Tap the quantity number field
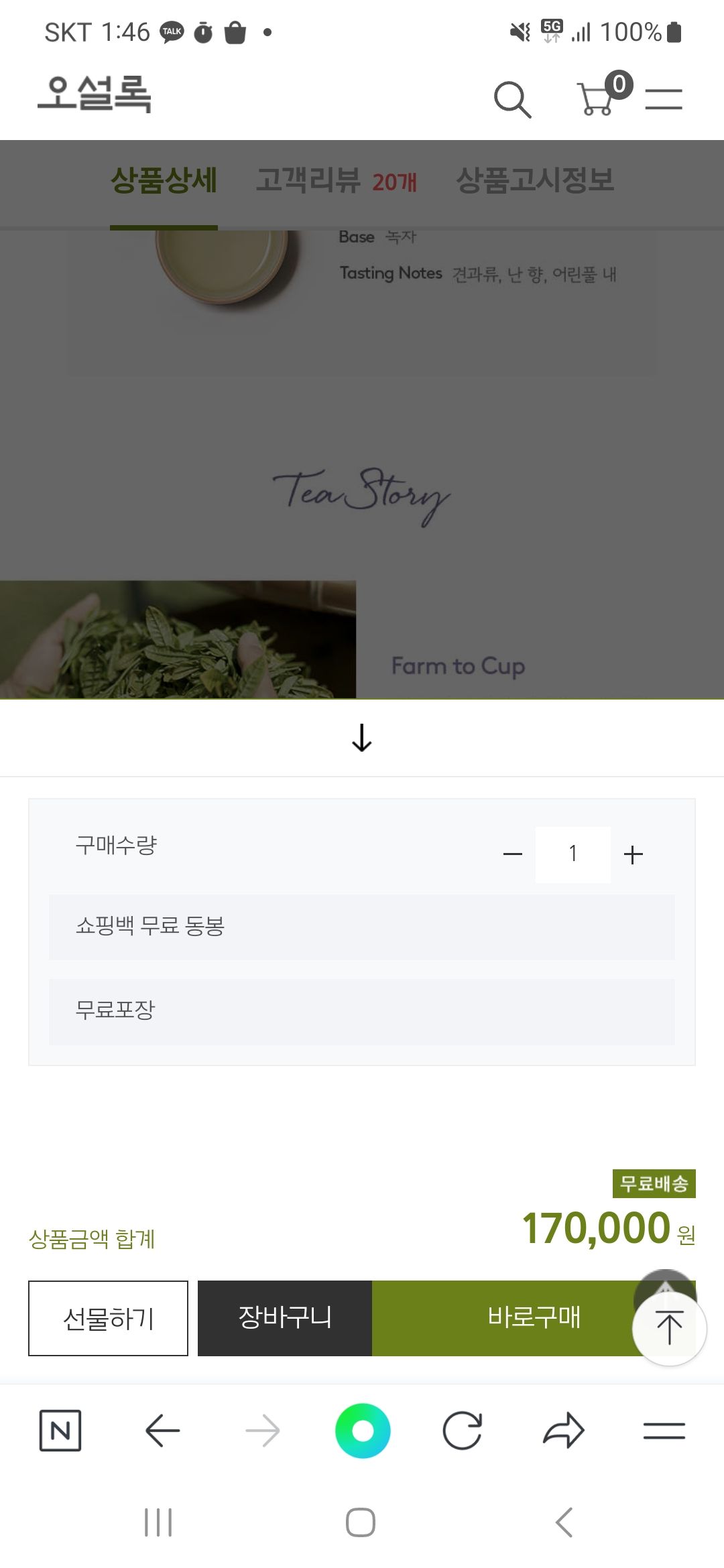This screenshot has width=724, height=1568. (572, 854)
